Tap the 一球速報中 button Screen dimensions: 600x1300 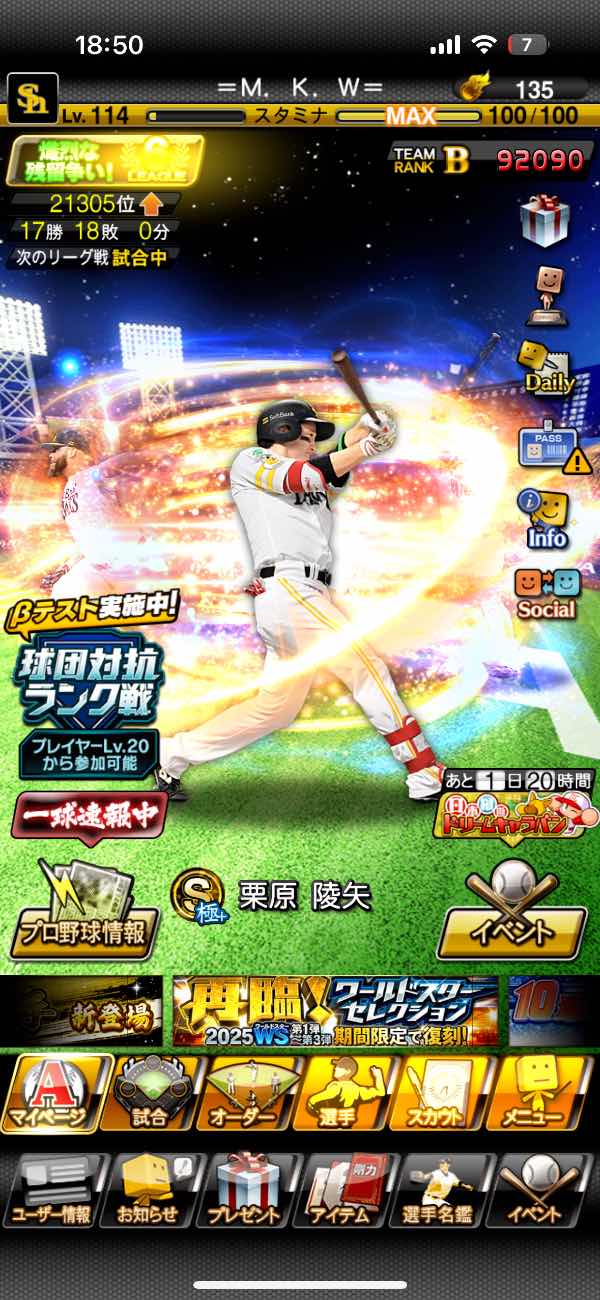point(89,816)
